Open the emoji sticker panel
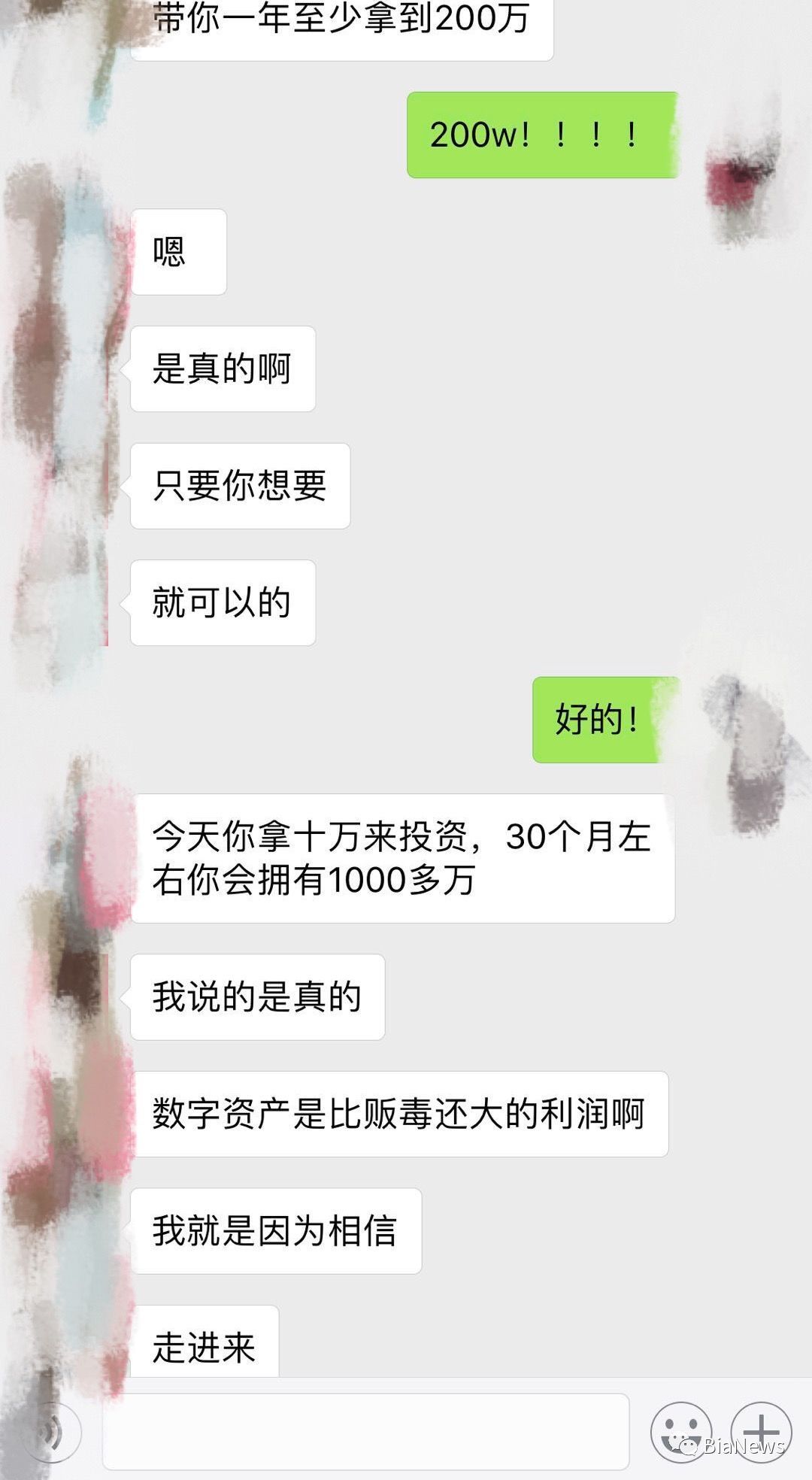The height and width of the screenshot is (1480, 812). tap(681, 1431)
